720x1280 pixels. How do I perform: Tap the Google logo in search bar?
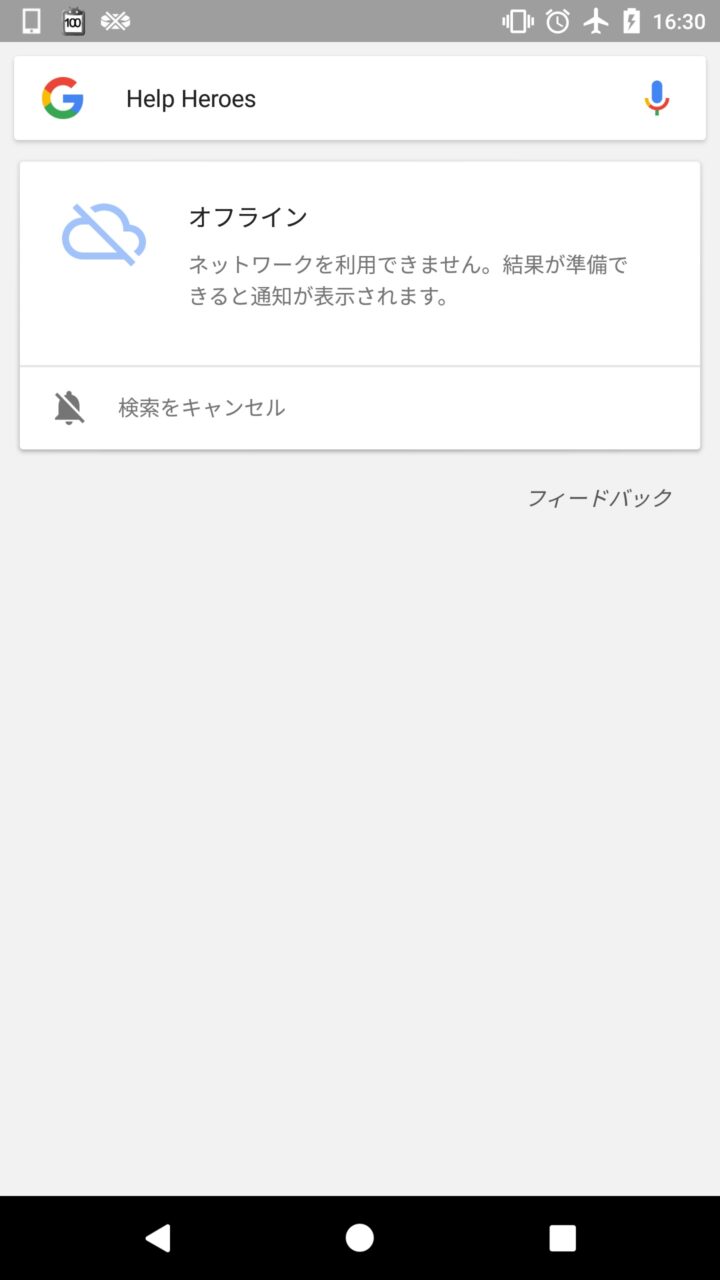coord(63,99)
